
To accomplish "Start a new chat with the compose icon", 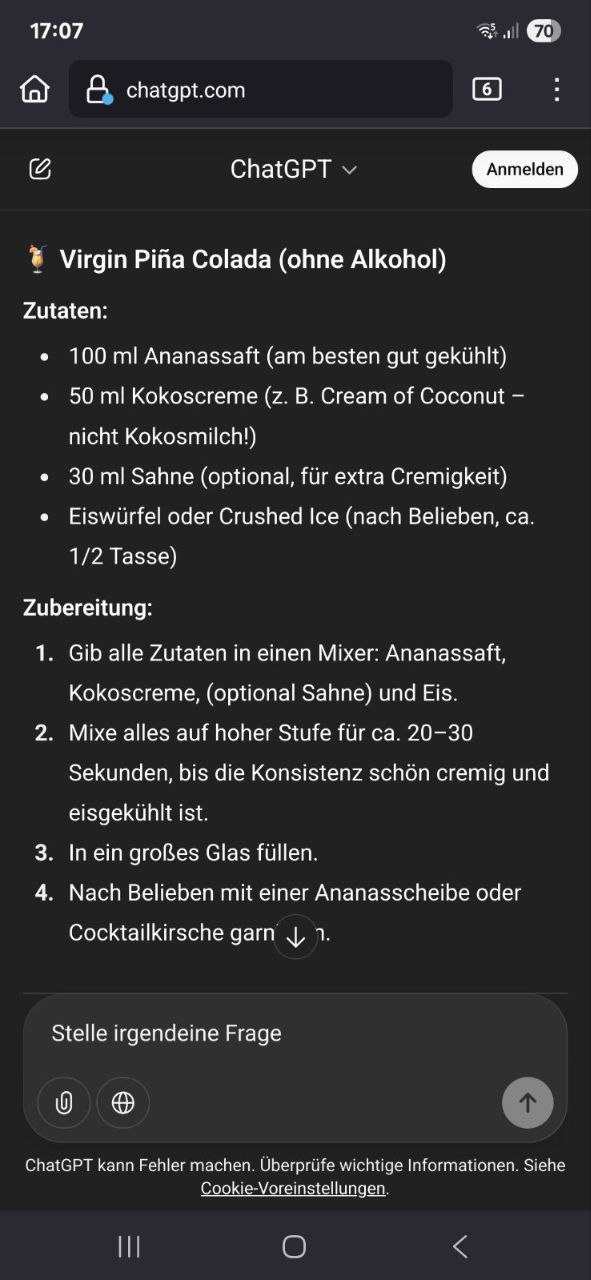I will click(x=40, y=169).
